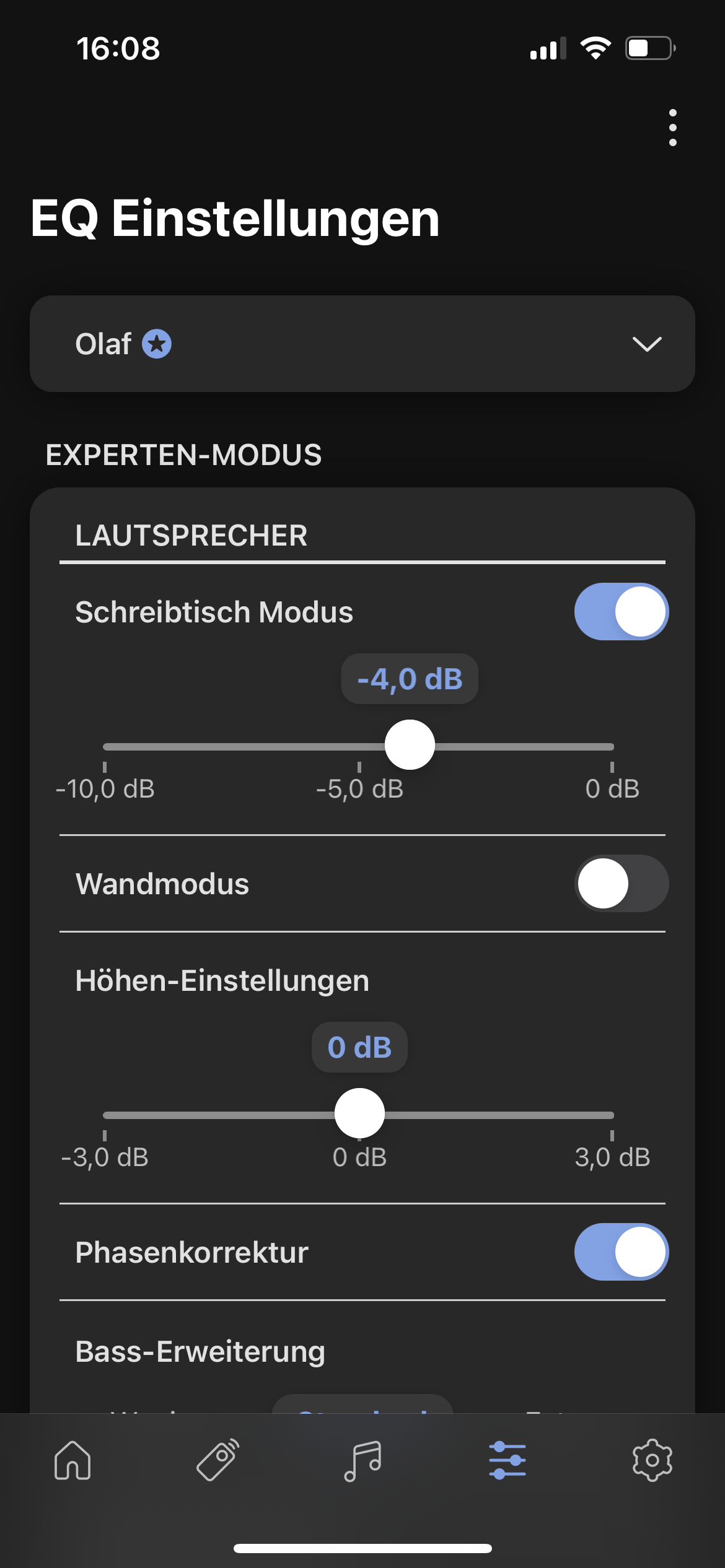
Task: Enable the Wandmodus switch
Action: (x=621, y=884)
